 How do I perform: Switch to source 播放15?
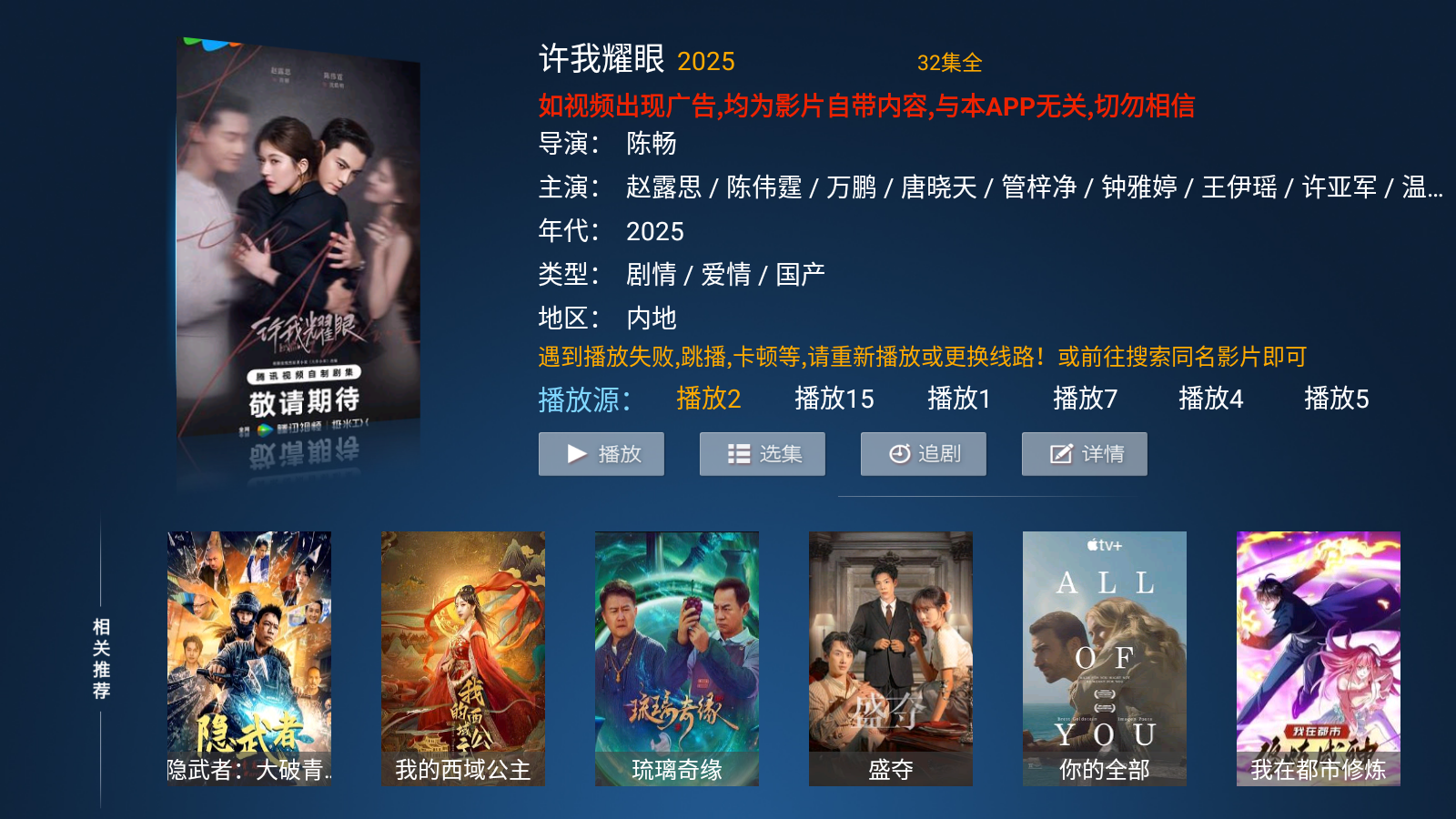[x=834, y=399]
